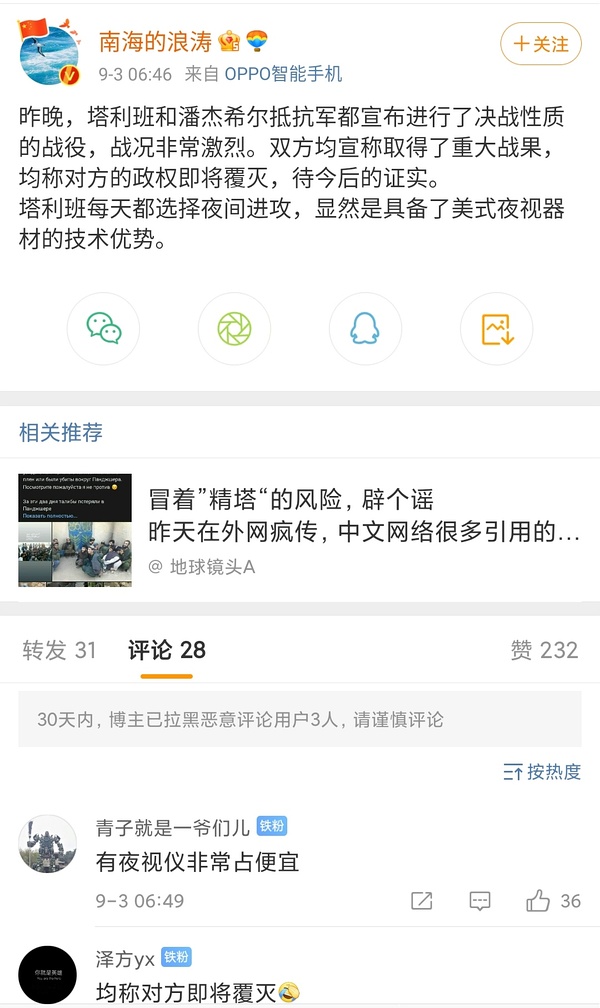This screenshot has width=600, height=1008.
Task: Share the post to QQ
Action: [x=365, y=329]
